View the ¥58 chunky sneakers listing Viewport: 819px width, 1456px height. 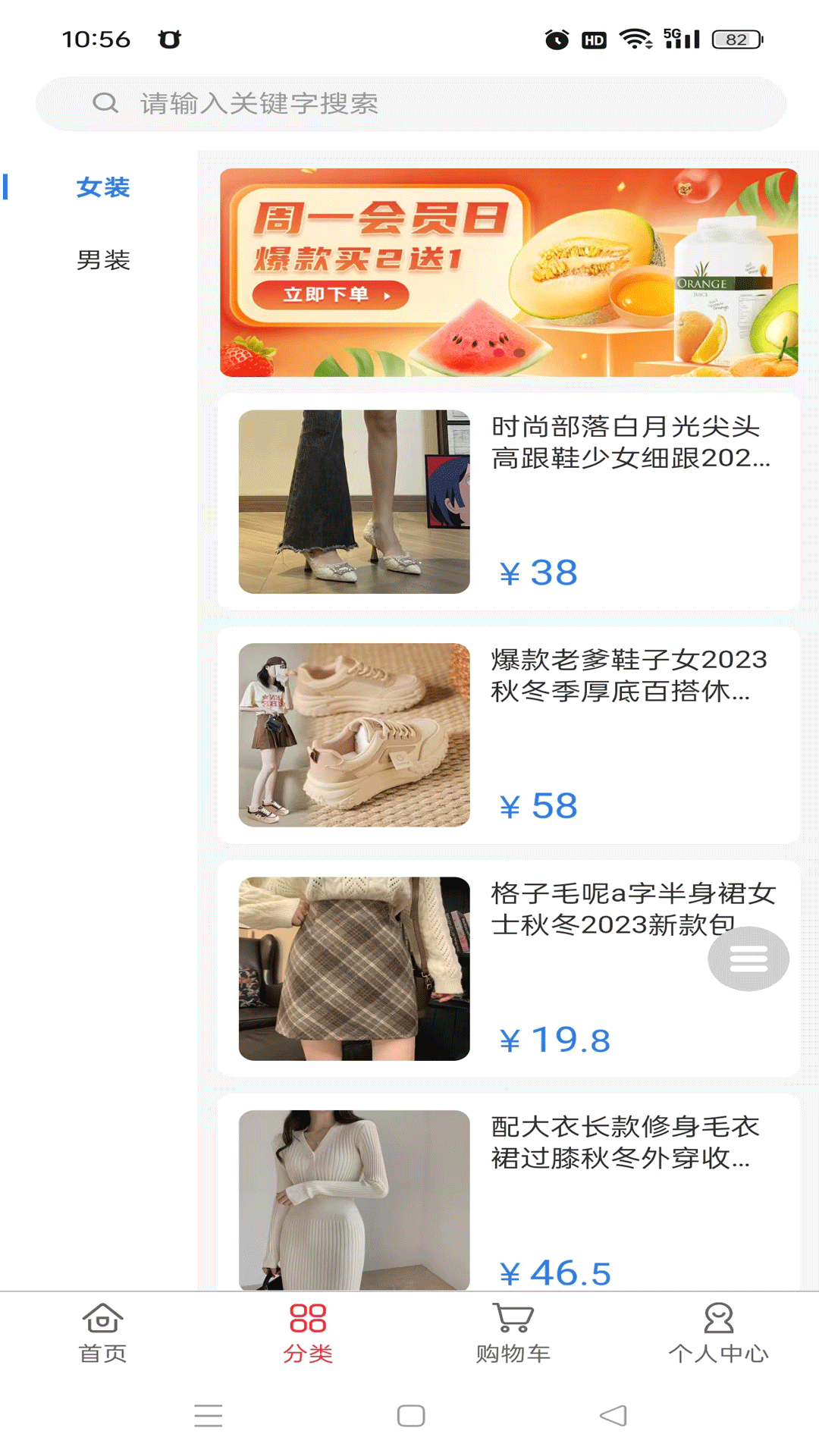pos(508,736)
